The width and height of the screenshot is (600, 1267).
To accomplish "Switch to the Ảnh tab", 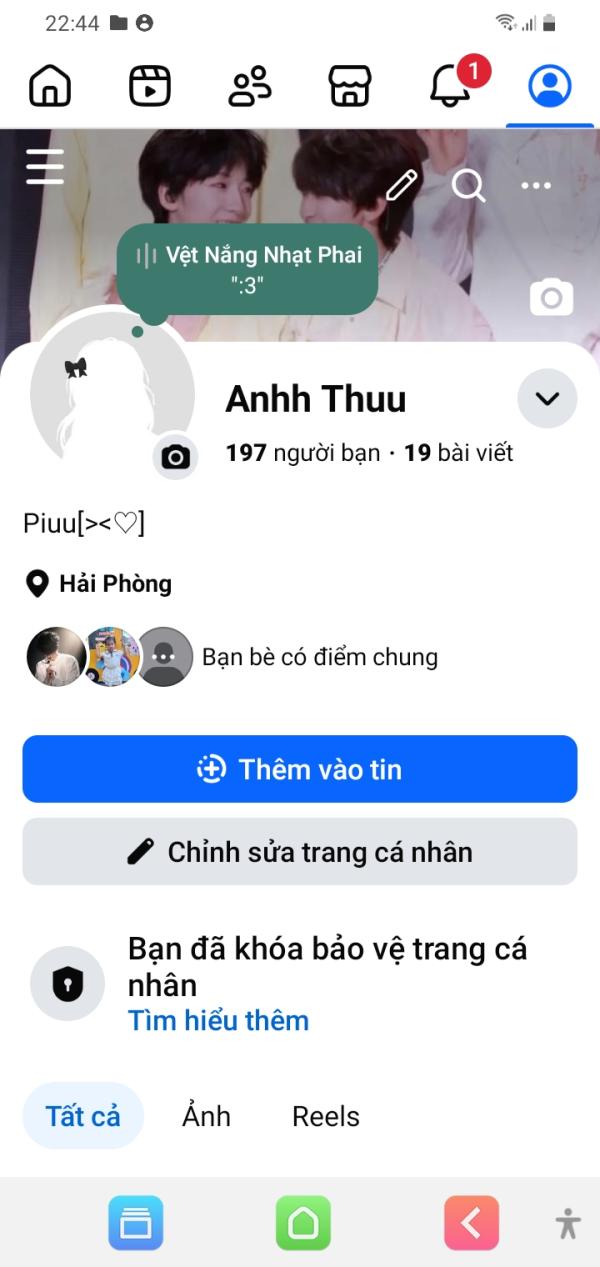I will tap(206, 1116).
